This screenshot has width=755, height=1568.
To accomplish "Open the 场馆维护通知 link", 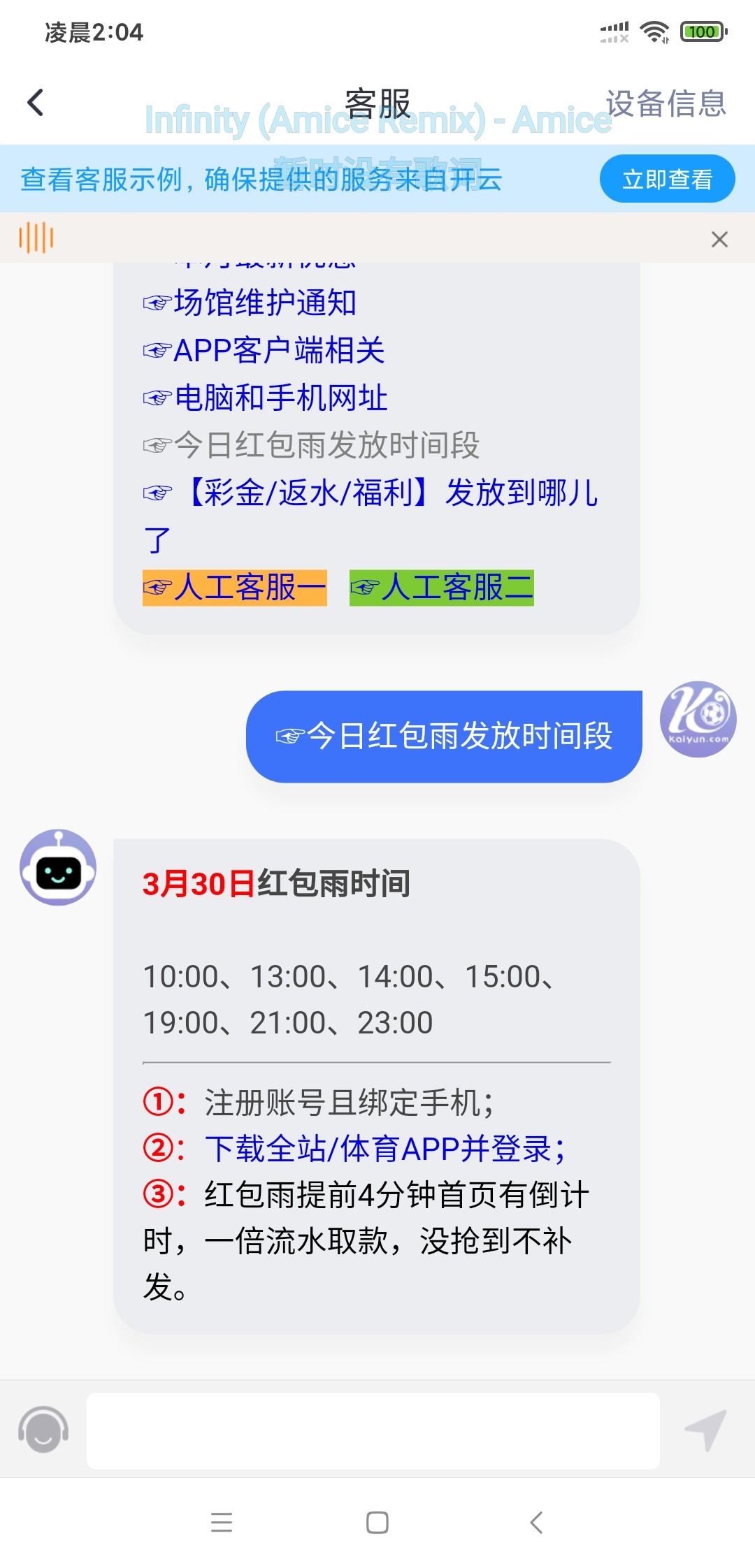I will 264,303.
